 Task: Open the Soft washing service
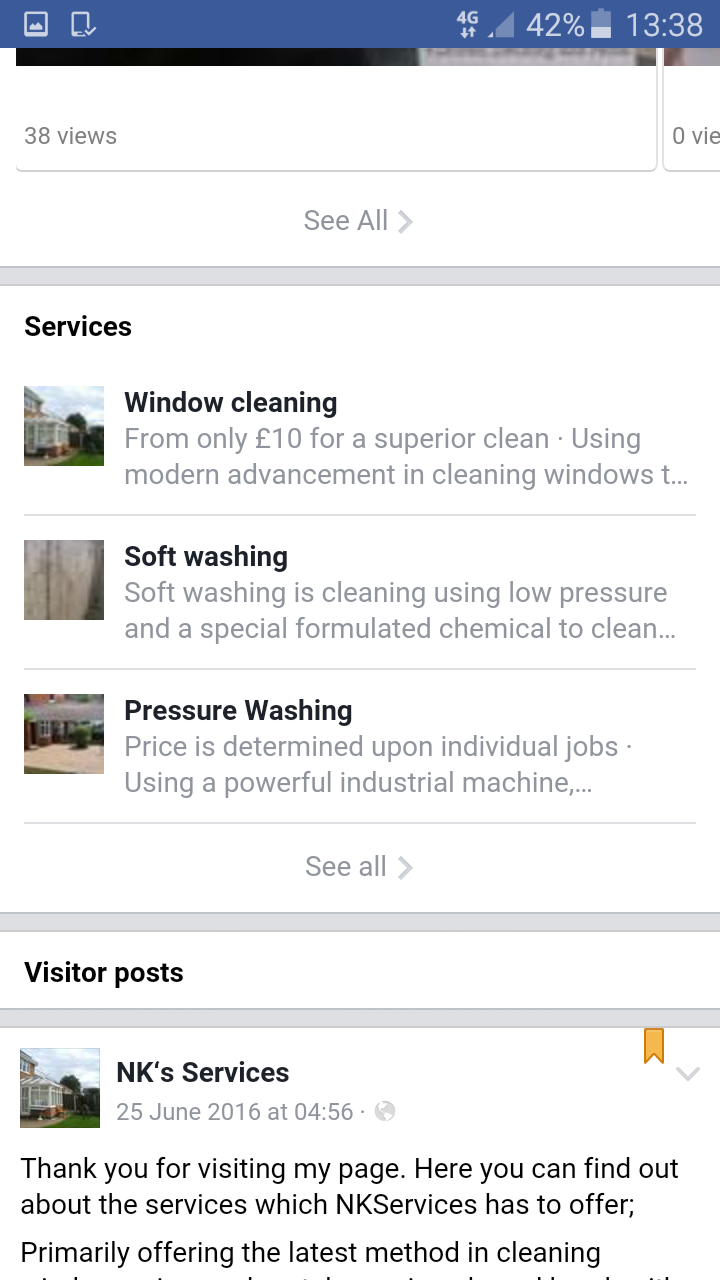[360, 593]
